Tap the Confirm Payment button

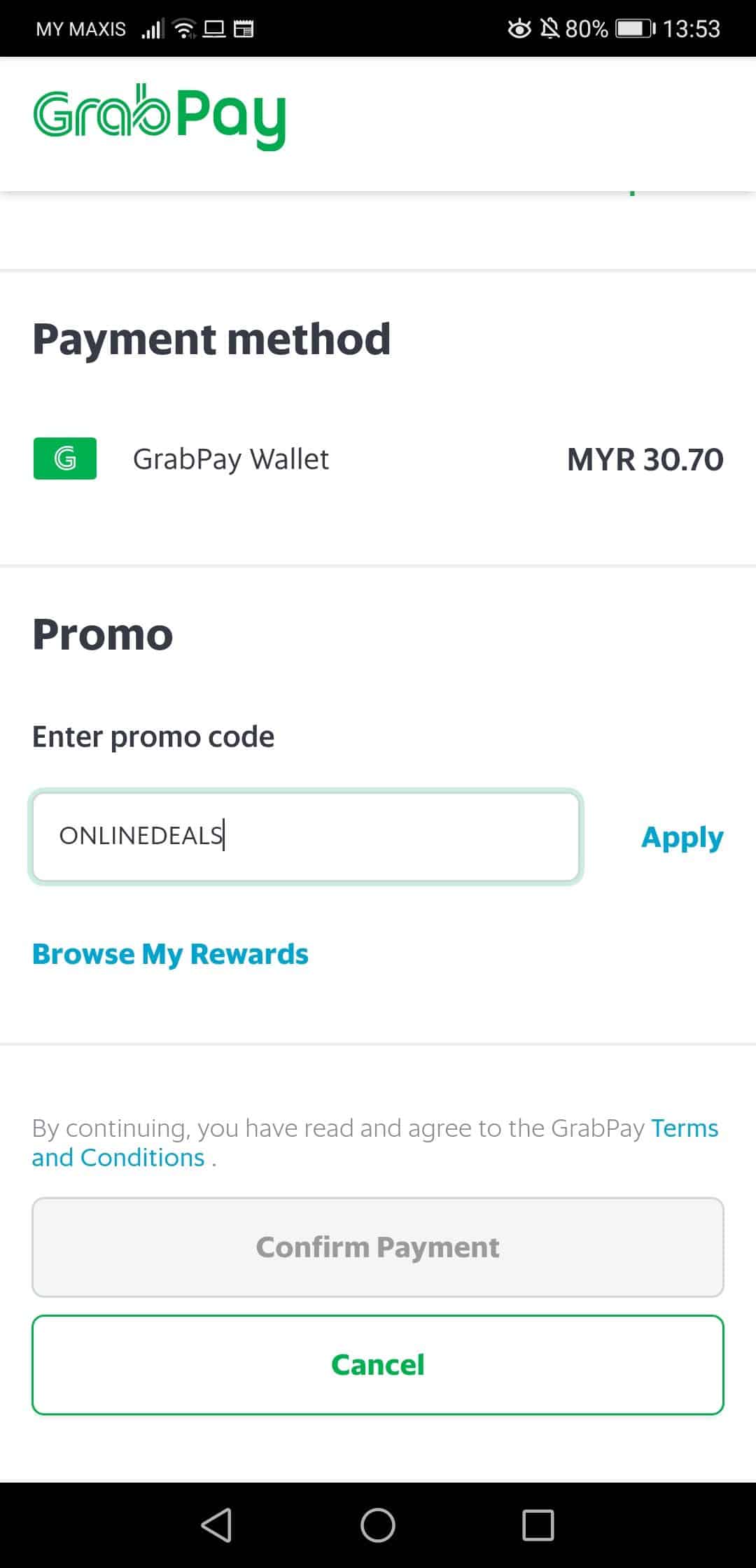pyautogui.click(x=378, y=1247)
